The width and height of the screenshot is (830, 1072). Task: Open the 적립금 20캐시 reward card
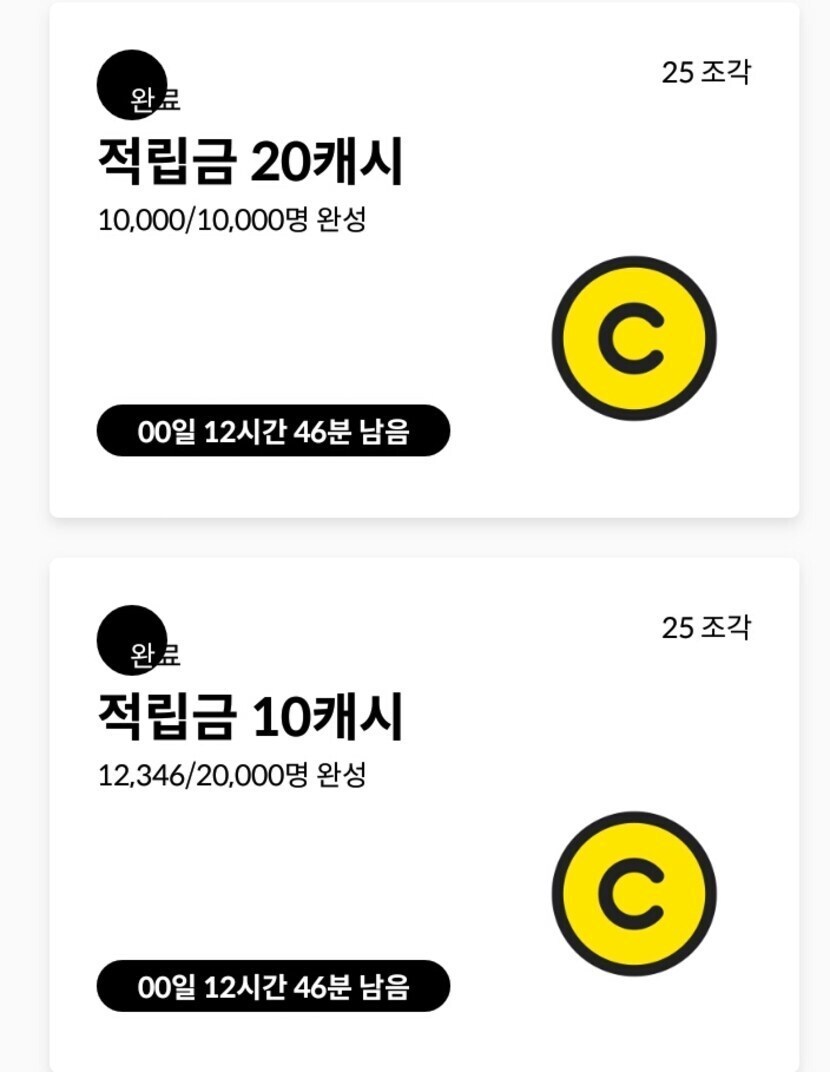[424, 260]
